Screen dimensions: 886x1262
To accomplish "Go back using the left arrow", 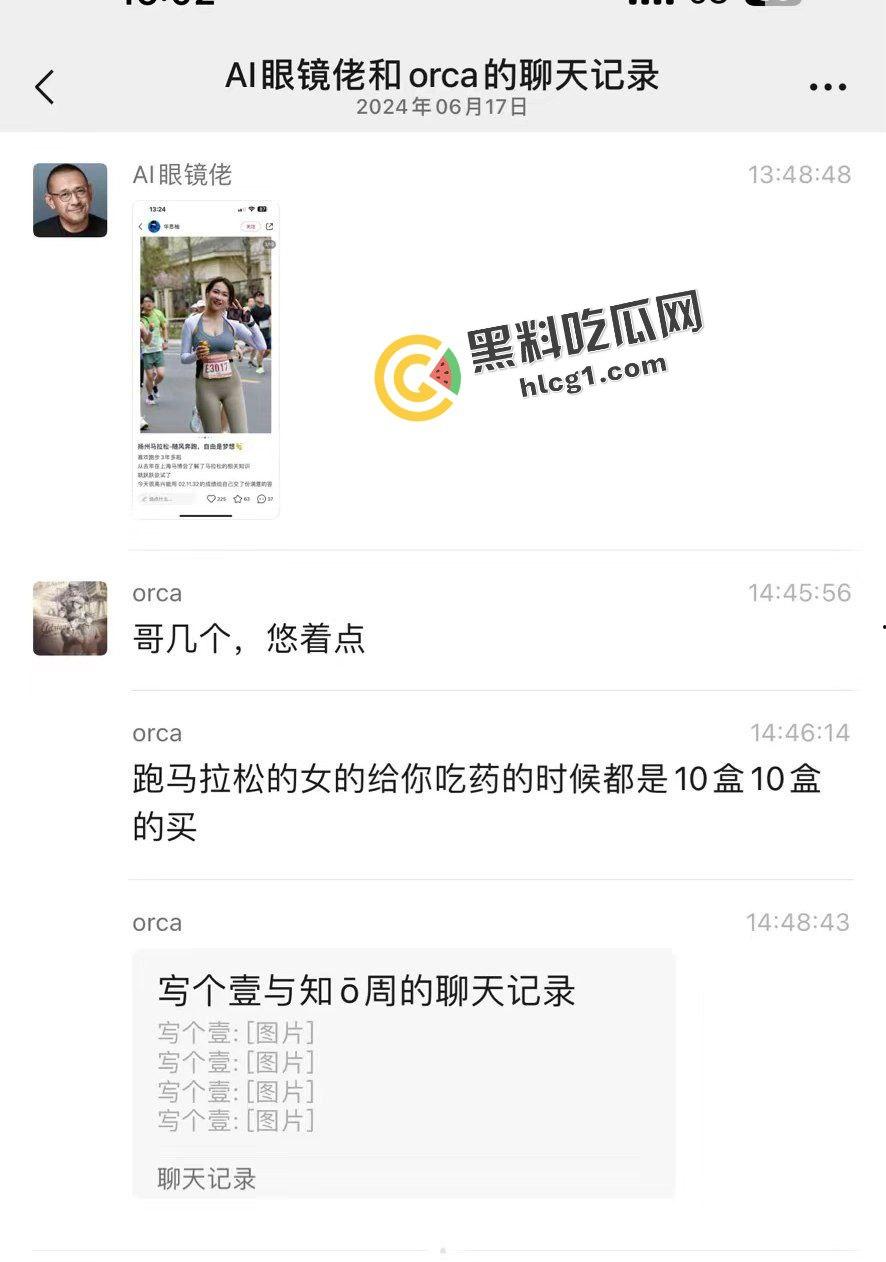I will point(45,87).
